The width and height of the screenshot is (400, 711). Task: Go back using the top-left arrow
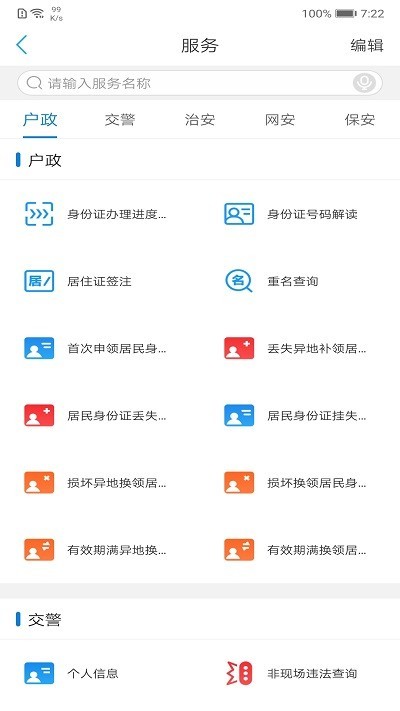click(x=21, y=45)
